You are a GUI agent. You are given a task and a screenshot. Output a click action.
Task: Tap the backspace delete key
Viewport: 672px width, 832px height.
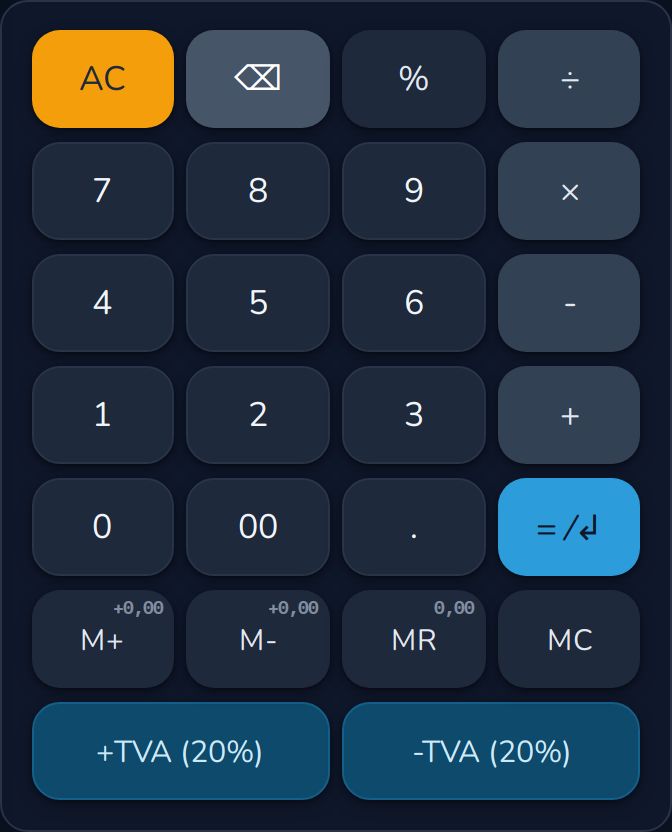coord(258,79)
